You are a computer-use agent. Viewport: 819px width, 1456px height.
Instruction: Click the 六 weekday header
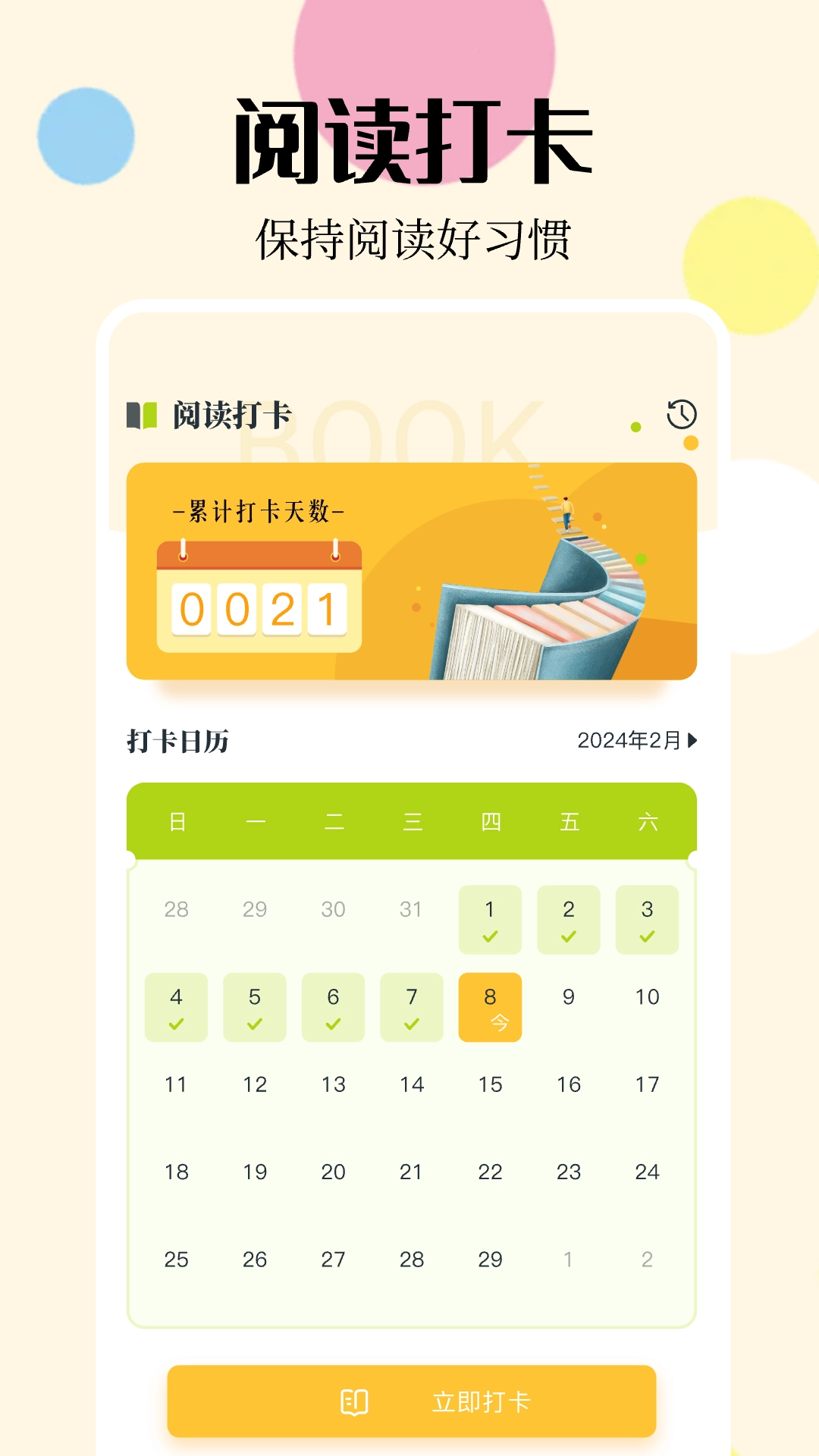tap(647, 821)
